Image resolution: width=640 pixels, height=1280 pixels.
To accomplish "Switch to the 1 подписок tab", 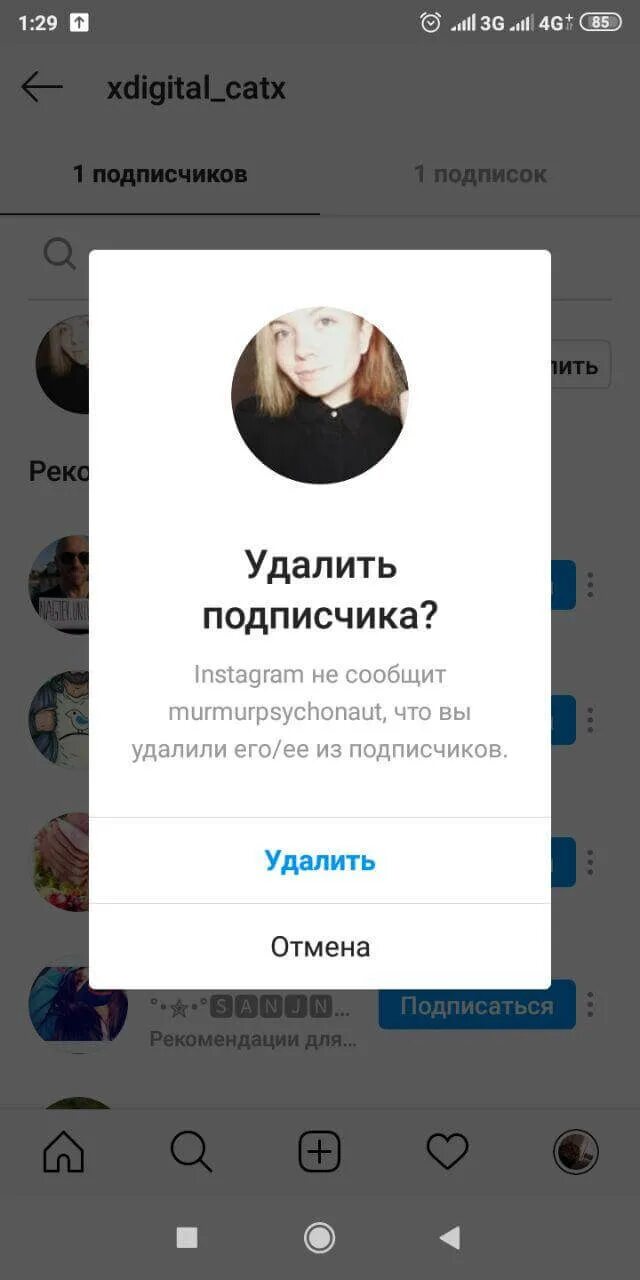I will coord(480,174).
